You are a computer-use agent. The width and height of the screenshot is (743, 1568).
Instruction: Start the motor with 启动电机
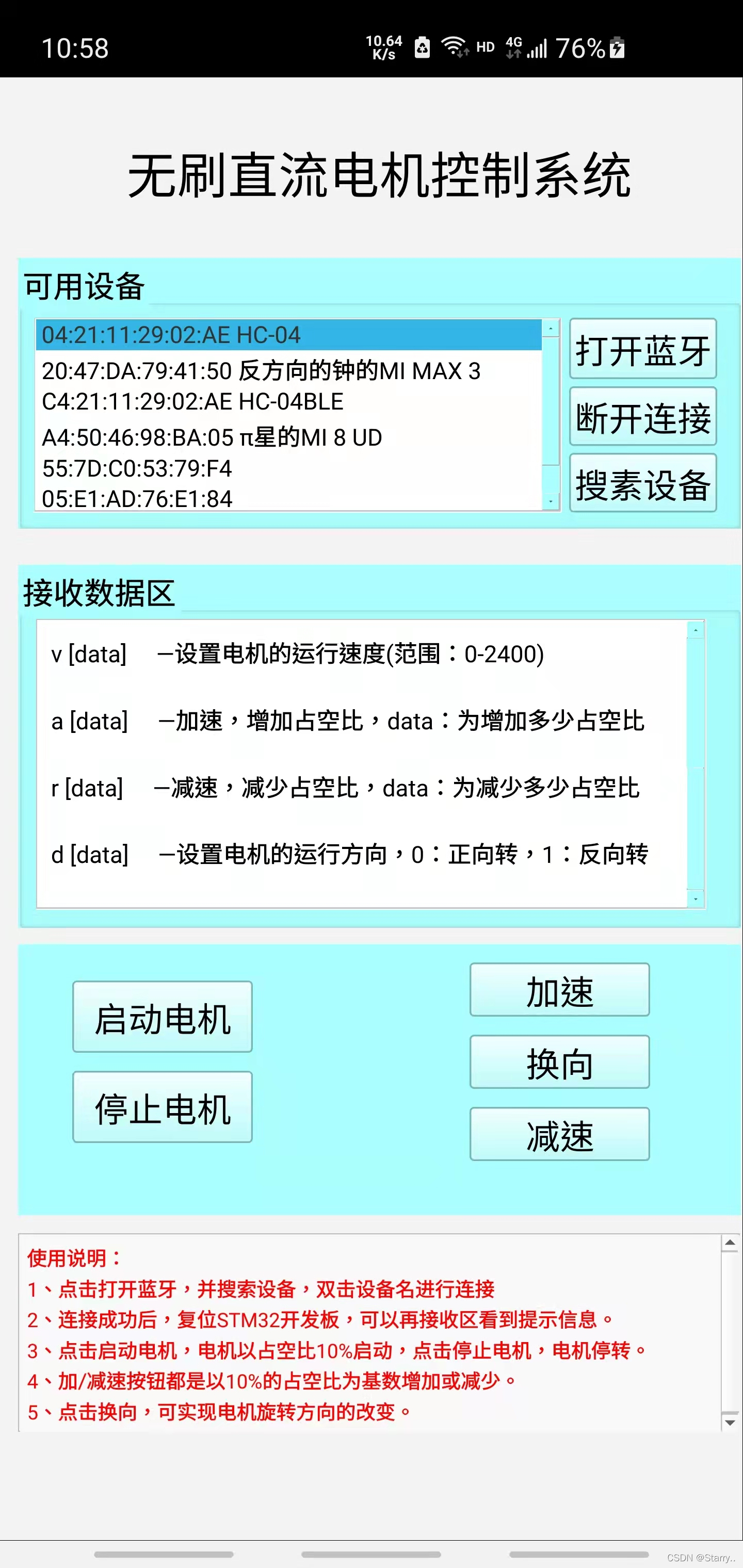click(163, 1017)
